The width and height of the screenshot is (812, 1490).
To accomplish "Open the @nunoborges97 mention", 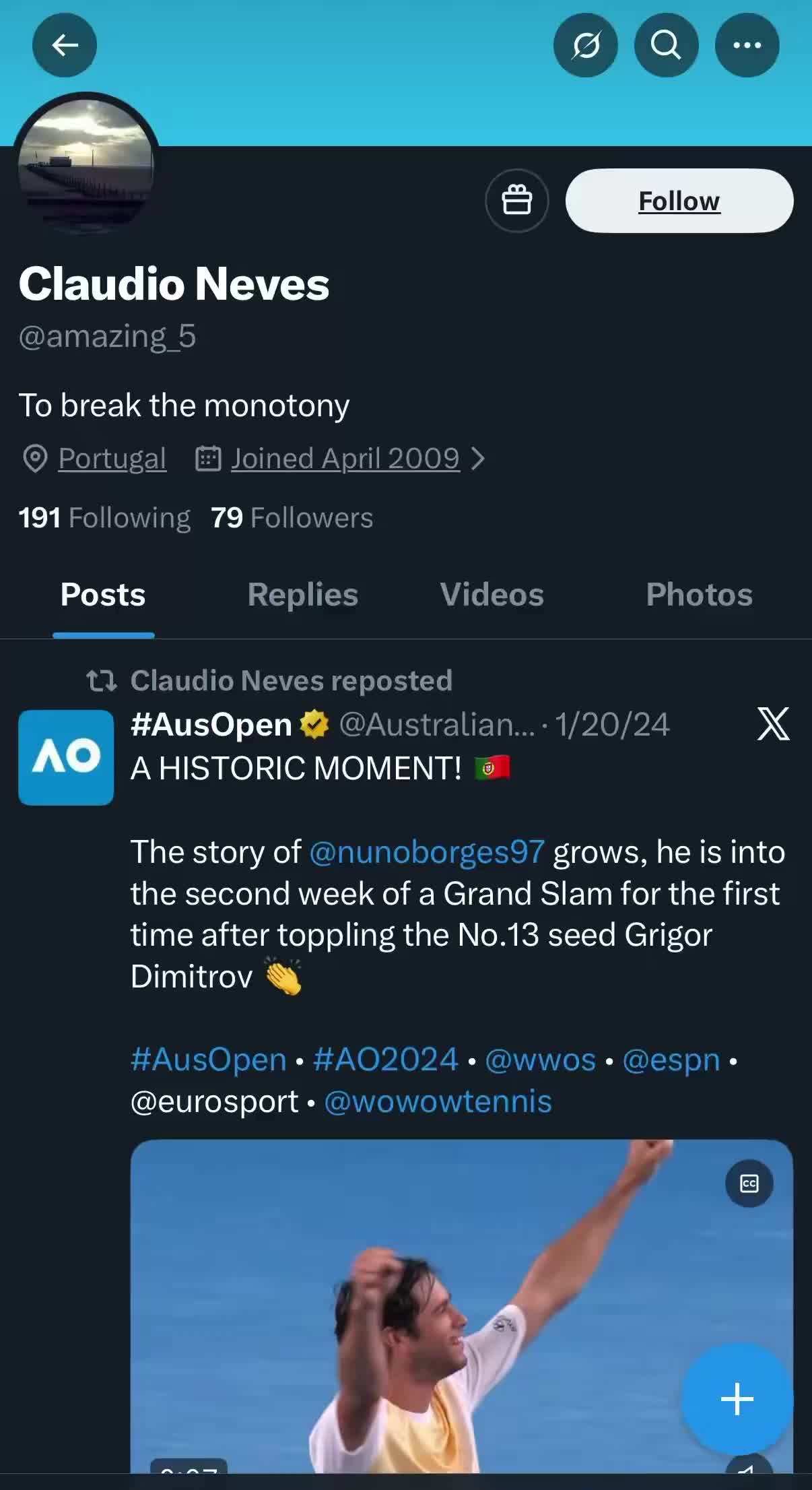I will pyautogui.click(x=427, y=852).
